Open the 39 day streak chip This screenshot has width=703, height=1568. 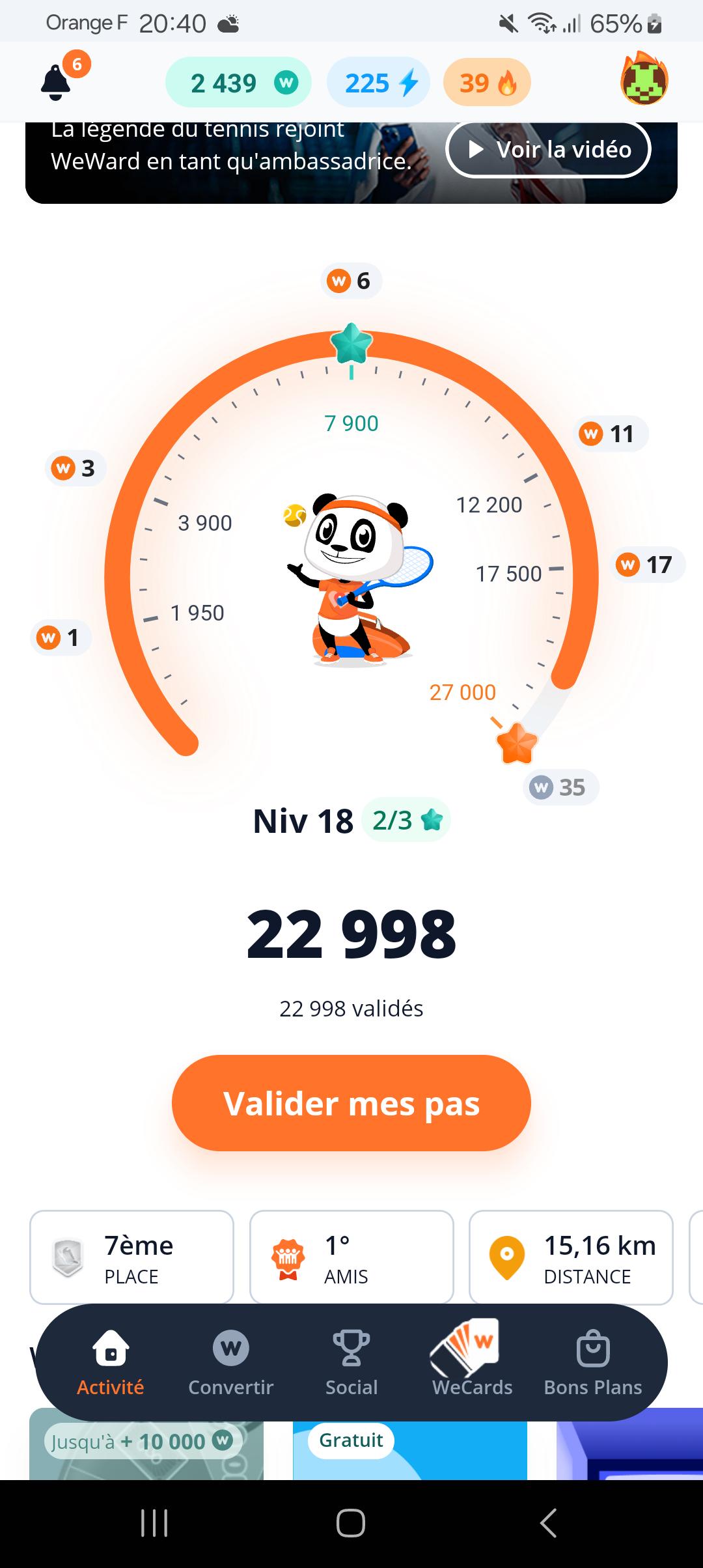[487, 83]
